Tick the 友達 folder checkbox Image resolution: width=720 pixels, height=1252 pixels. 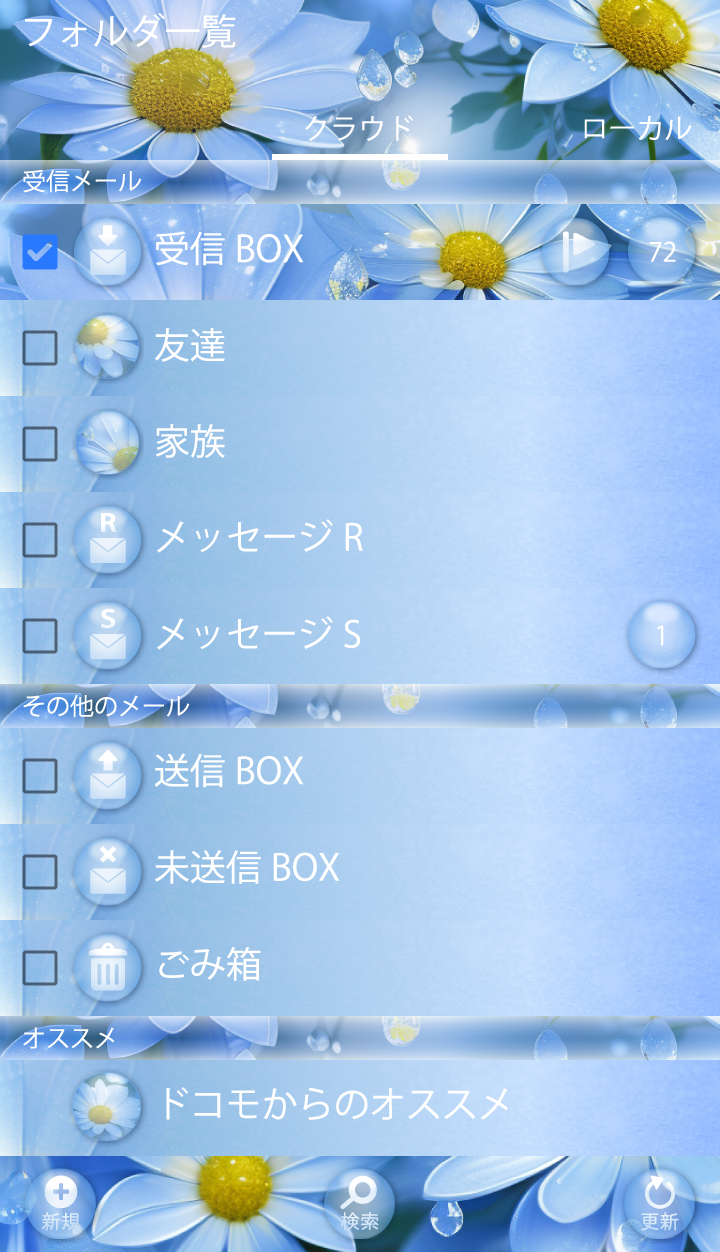pos(40,348)
